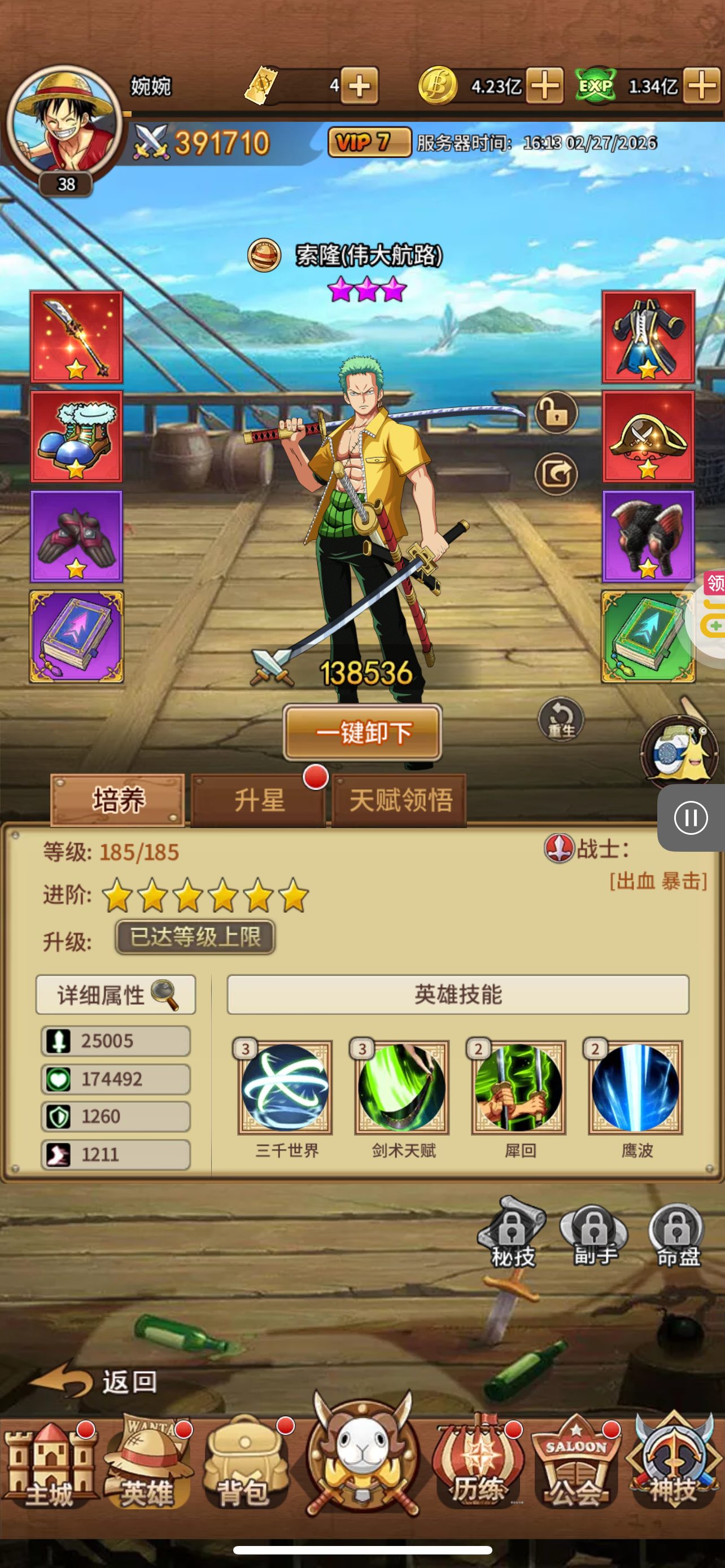
Task: View the 鹰波 skill
Action: pos(636,1087)
